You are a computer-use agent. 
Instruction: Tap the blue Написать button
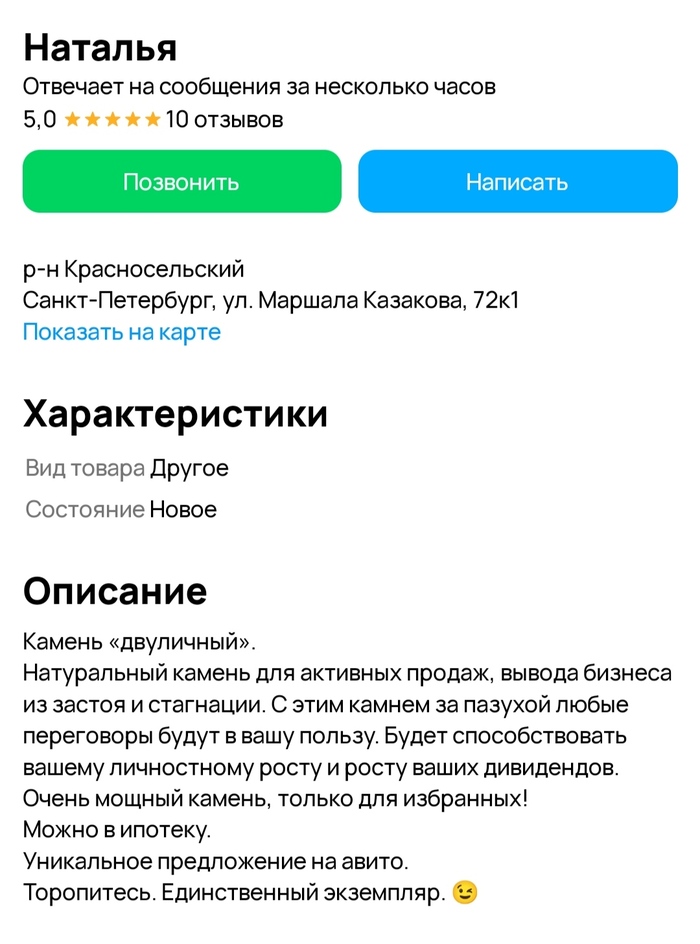point(517,181)
